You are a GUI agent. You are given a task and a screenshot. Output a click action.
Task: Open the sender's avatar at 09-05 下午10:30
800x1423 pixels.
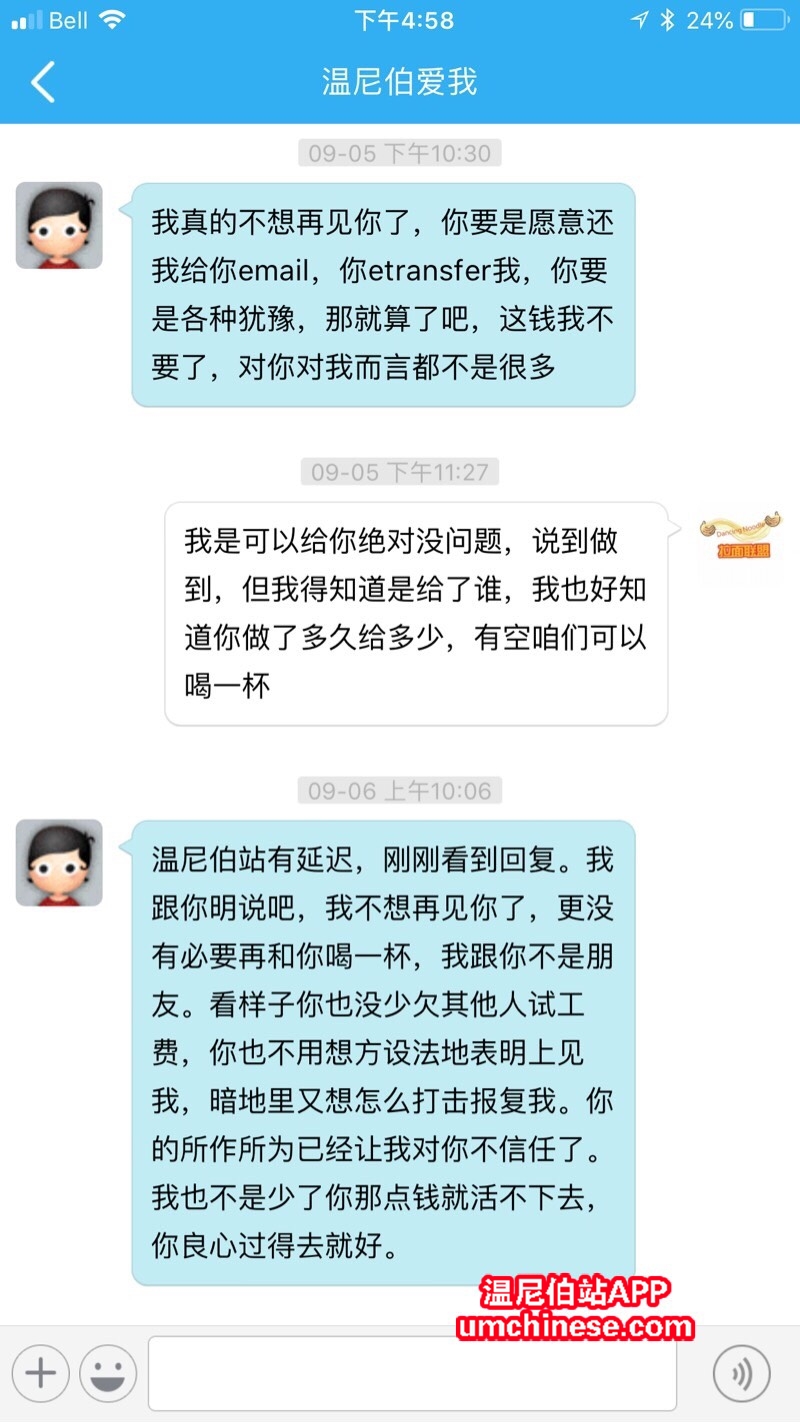tap(59, 226)
